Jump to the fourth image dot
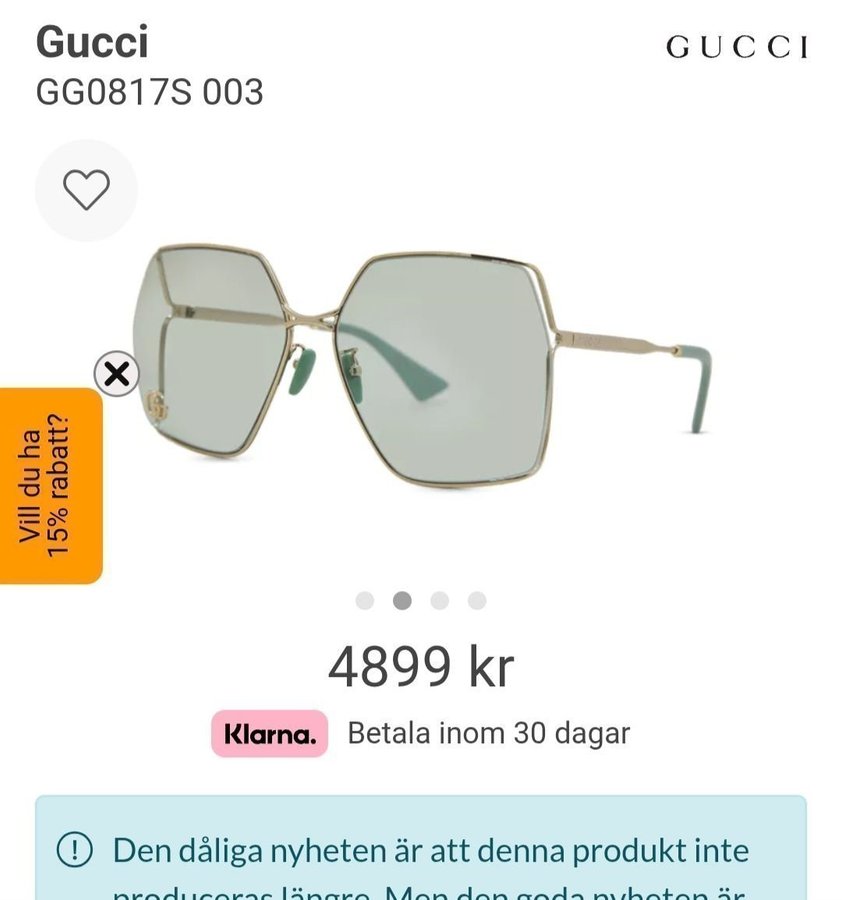Image resolution: width=842 pixels, height=900 pixels. (477, 600)
